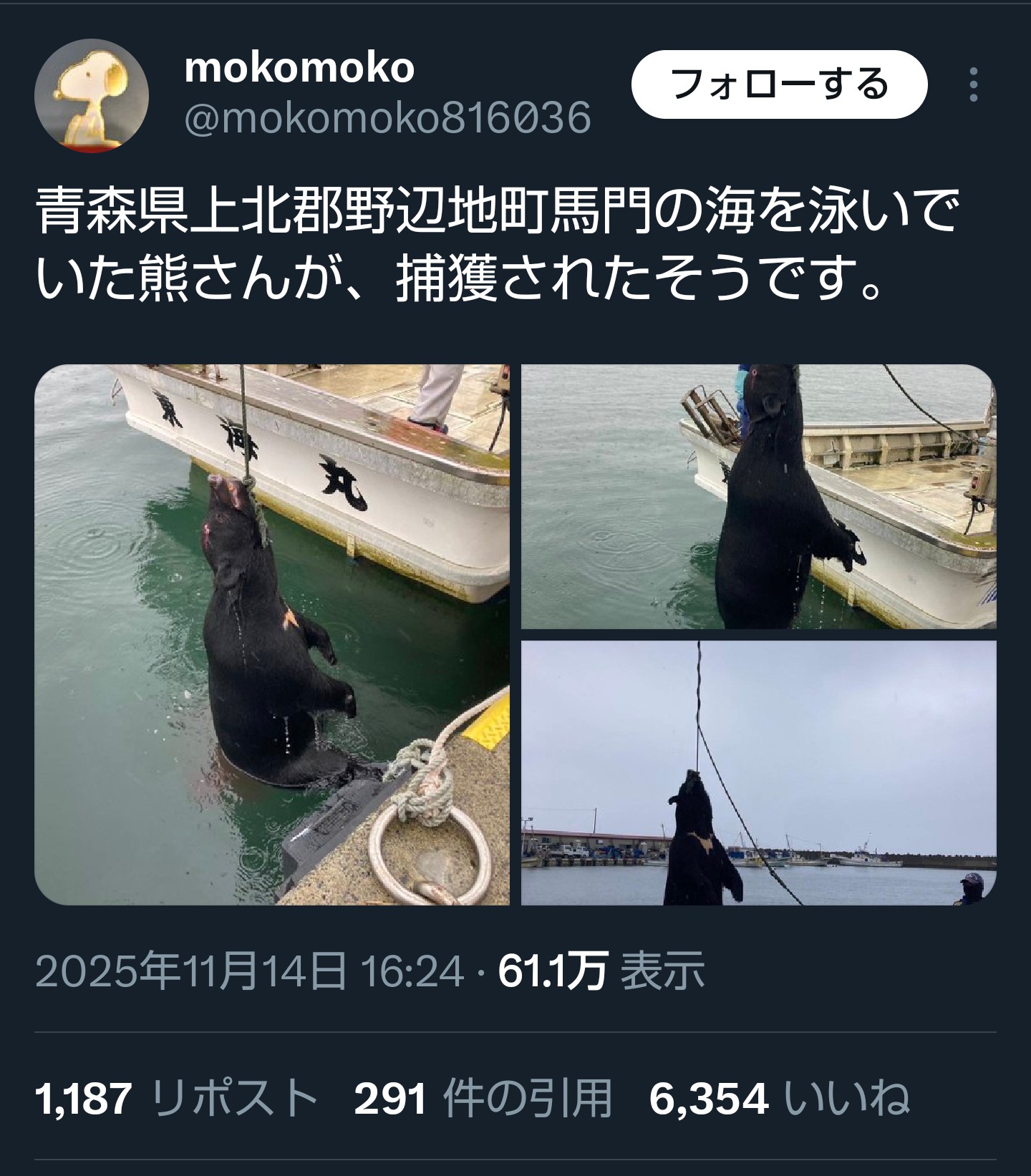Image resolution: width=1031 pixels, height=1176 pixels.
Task: View the 291 件の引用 quotes
Action: coord(483,1099)
